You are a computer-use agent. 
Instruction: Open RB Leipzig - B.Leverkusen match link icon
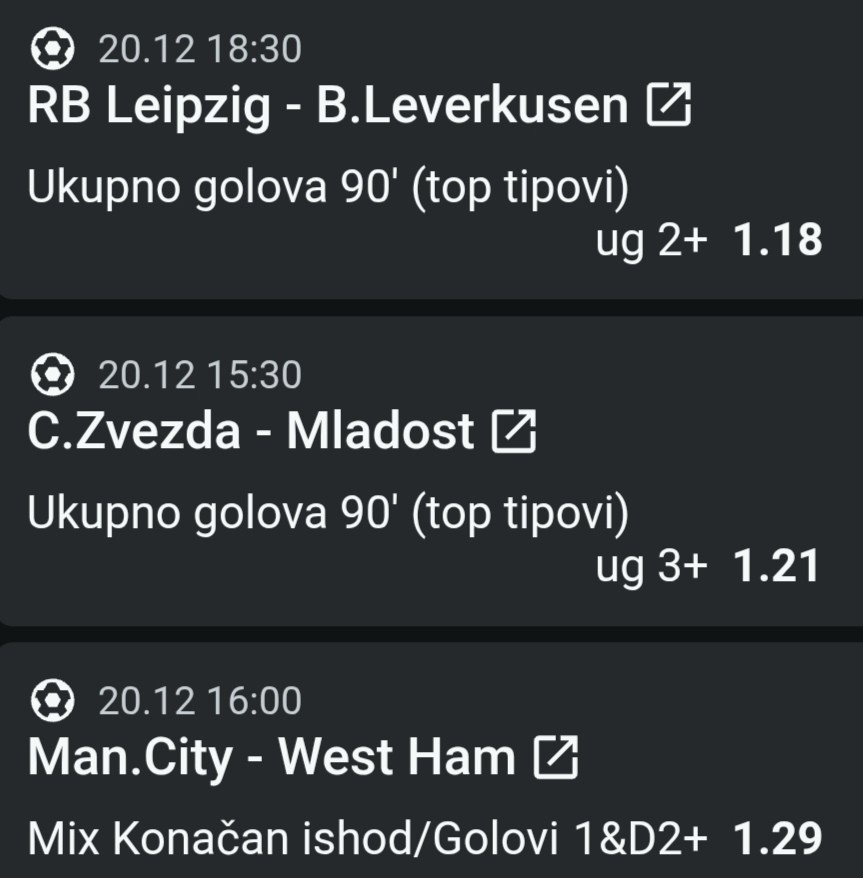(669, 106)
